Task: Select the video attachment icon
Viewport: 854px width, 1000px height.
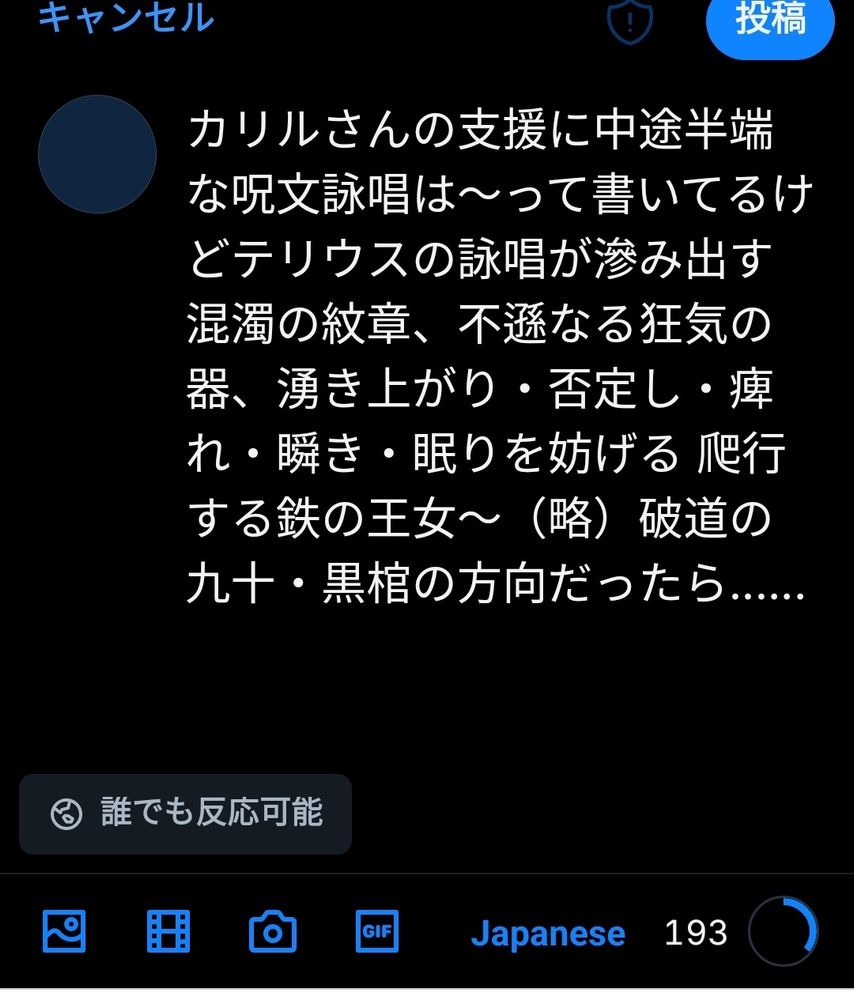Action: tap(168, 933)
